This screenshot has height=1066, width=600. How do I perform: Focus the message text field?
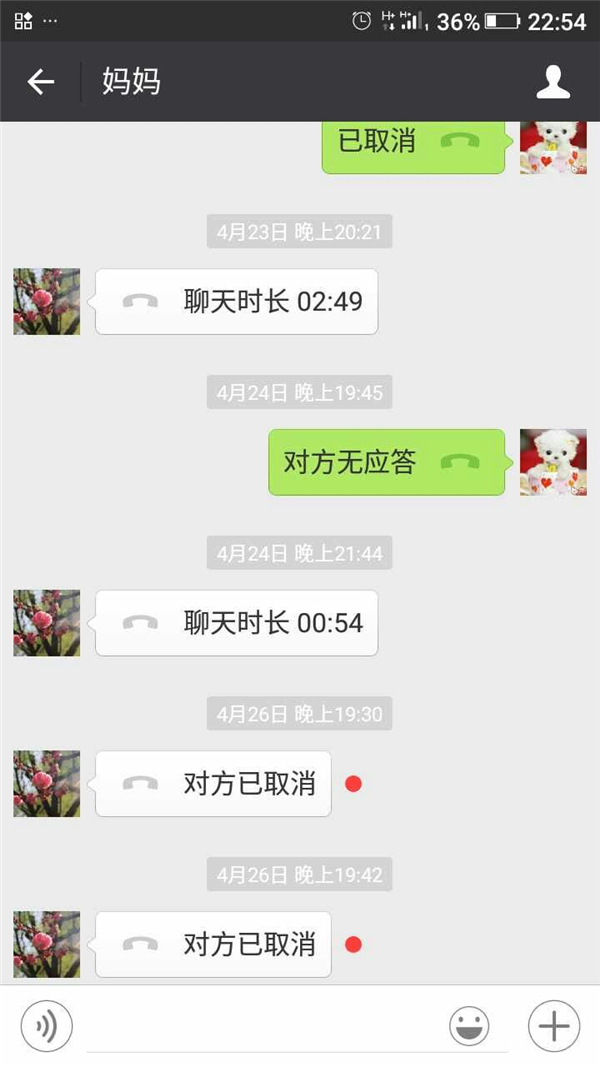pos(260,1025)
